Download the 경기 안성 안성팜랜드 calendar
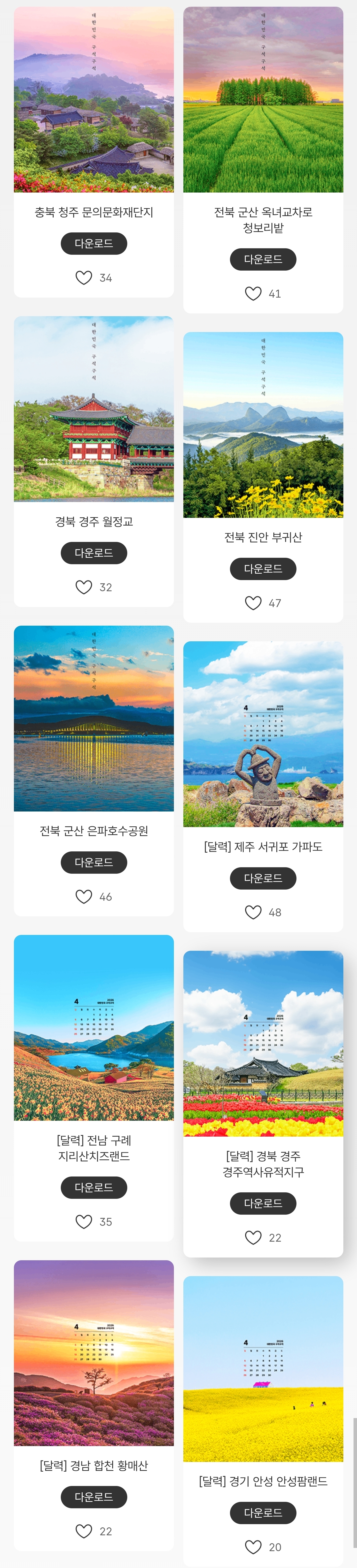 [263, 1512]
